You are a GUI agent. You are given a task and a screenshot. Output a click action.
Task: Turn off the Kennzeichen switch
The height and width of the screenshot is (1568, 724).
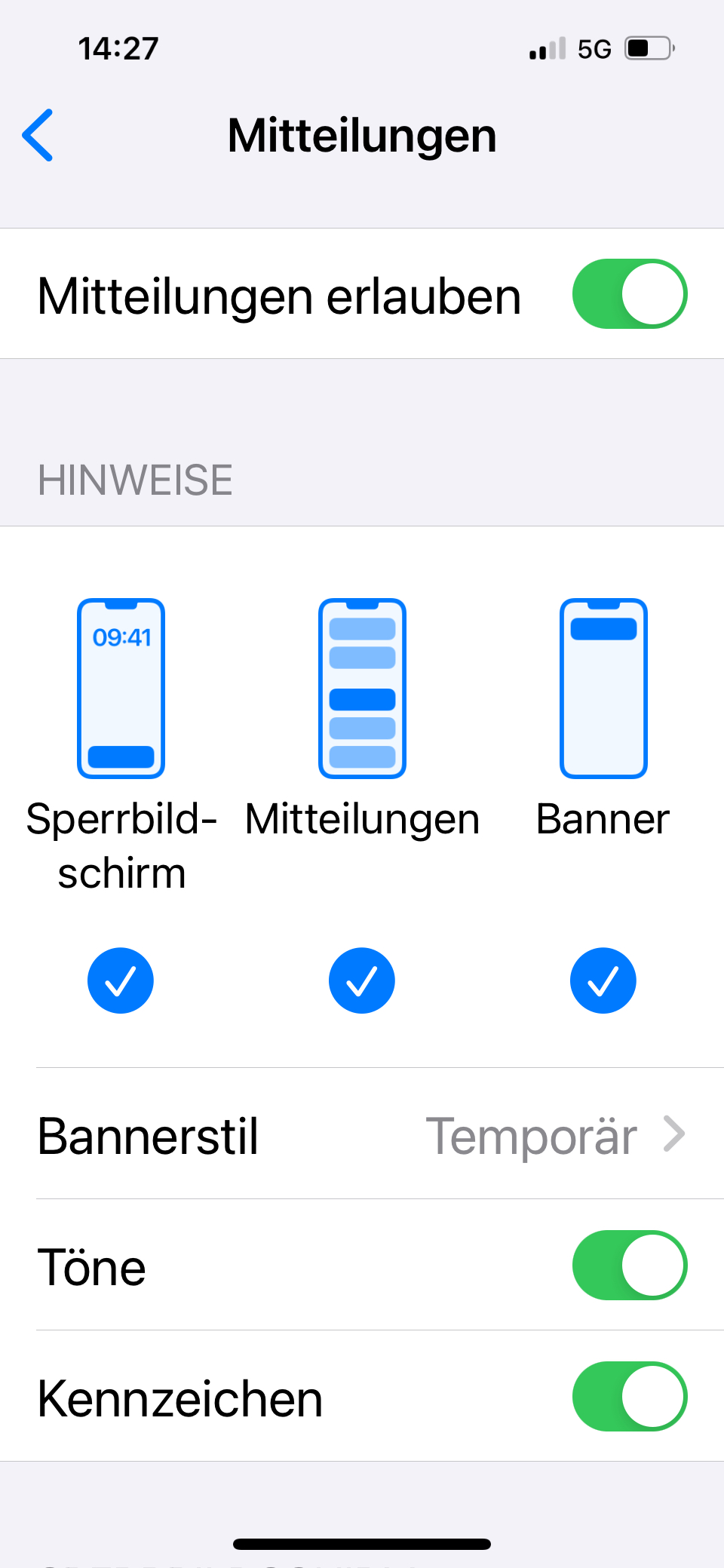(629, 1397)
